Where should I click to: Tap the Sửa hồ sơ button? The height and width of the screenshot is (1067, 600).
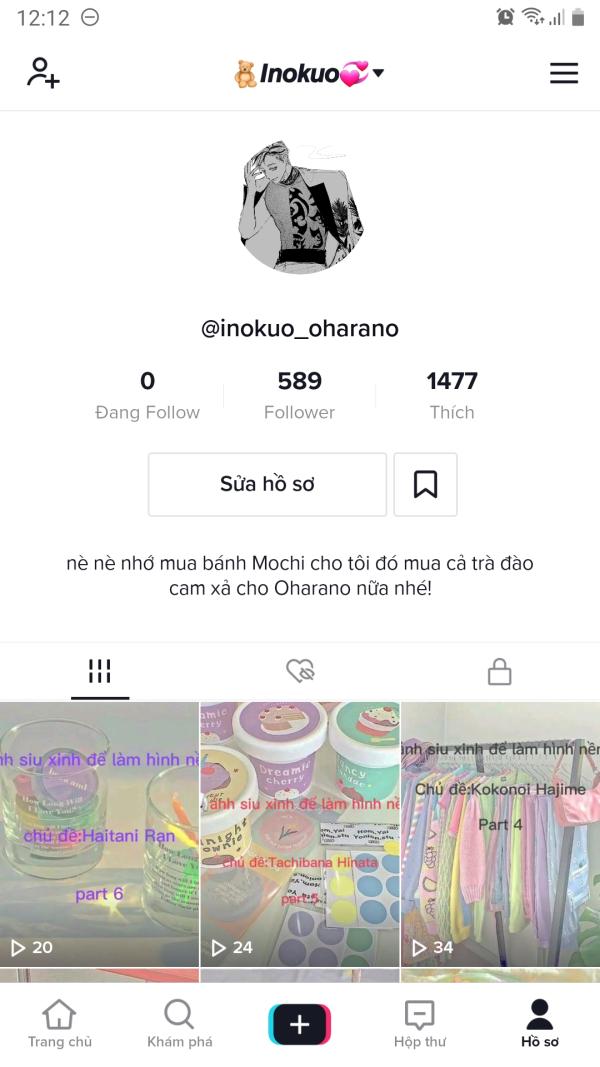(267, 485)
